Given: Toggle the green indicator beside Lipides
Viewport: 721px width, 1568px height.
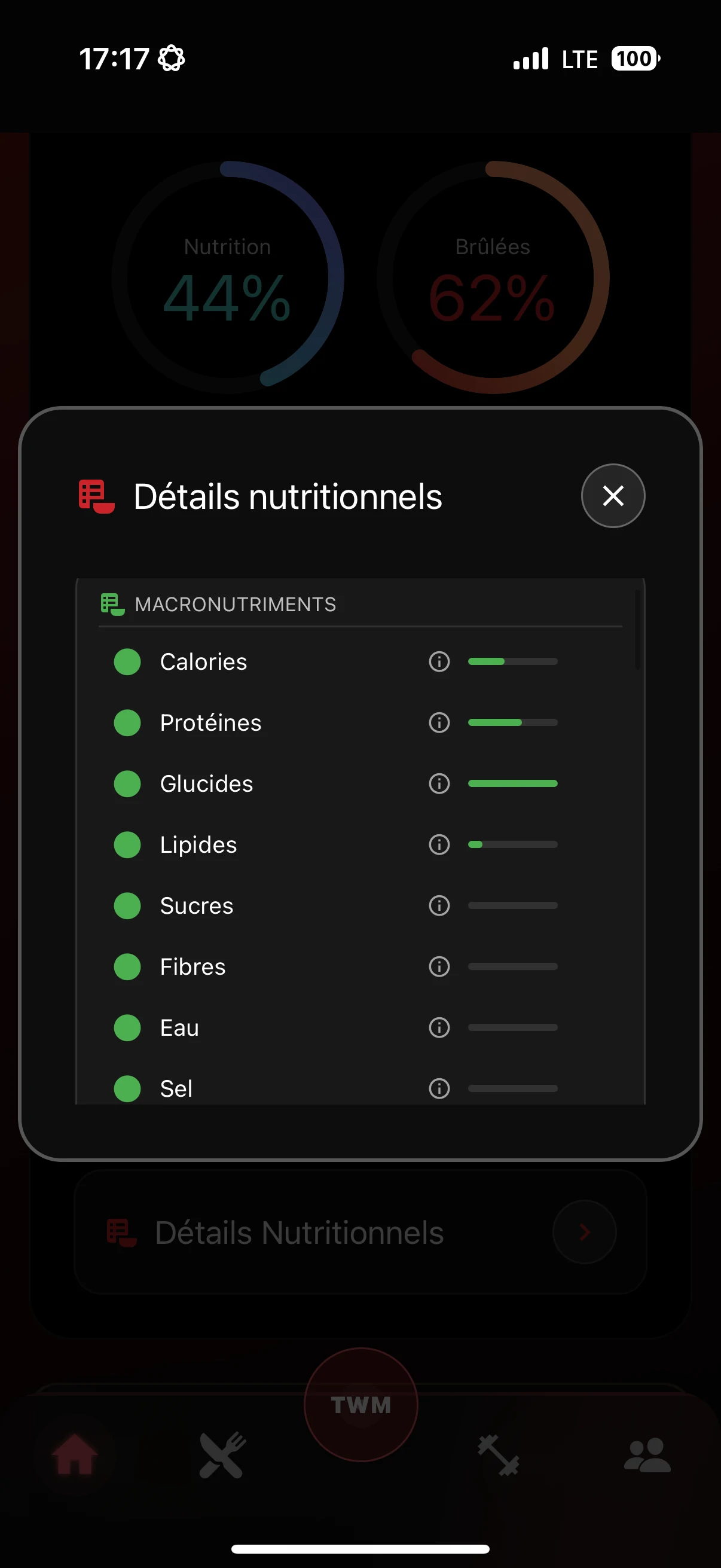Looking at the screenshot, I should point(127,844).
